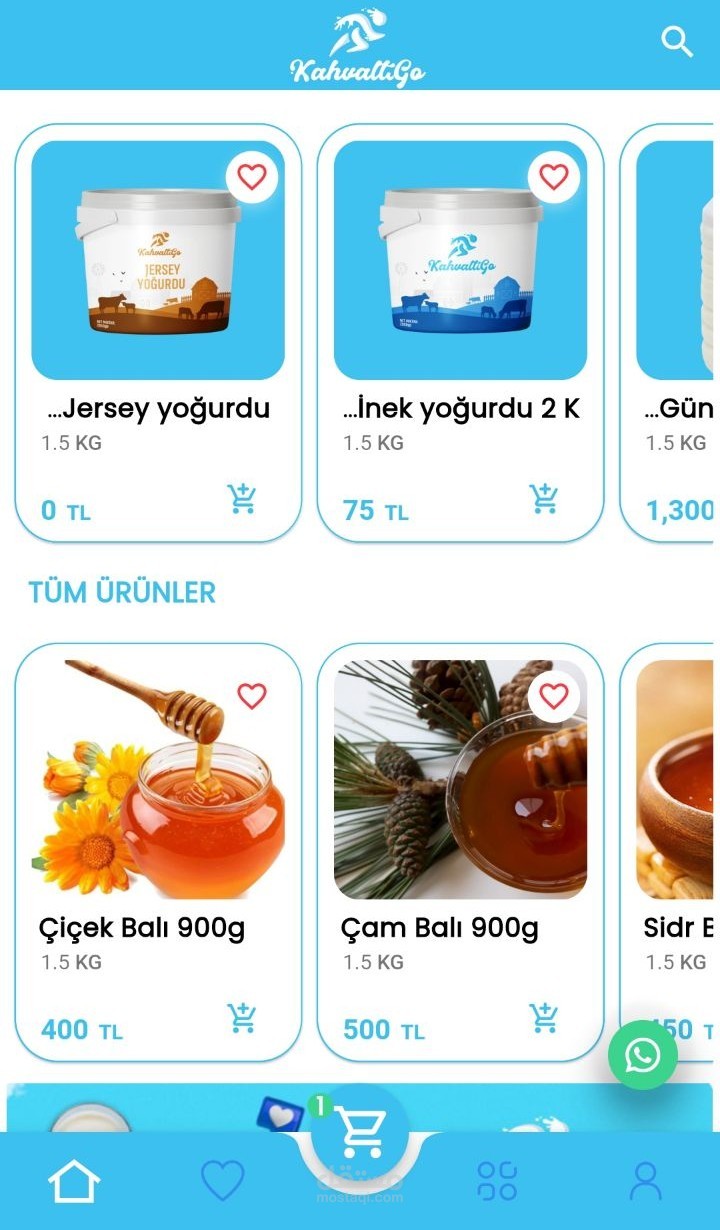This screenshot has height=1230, width=720.
Task: Add Çiçek Balı 900g to the cart
Action: click(242, 1018)
